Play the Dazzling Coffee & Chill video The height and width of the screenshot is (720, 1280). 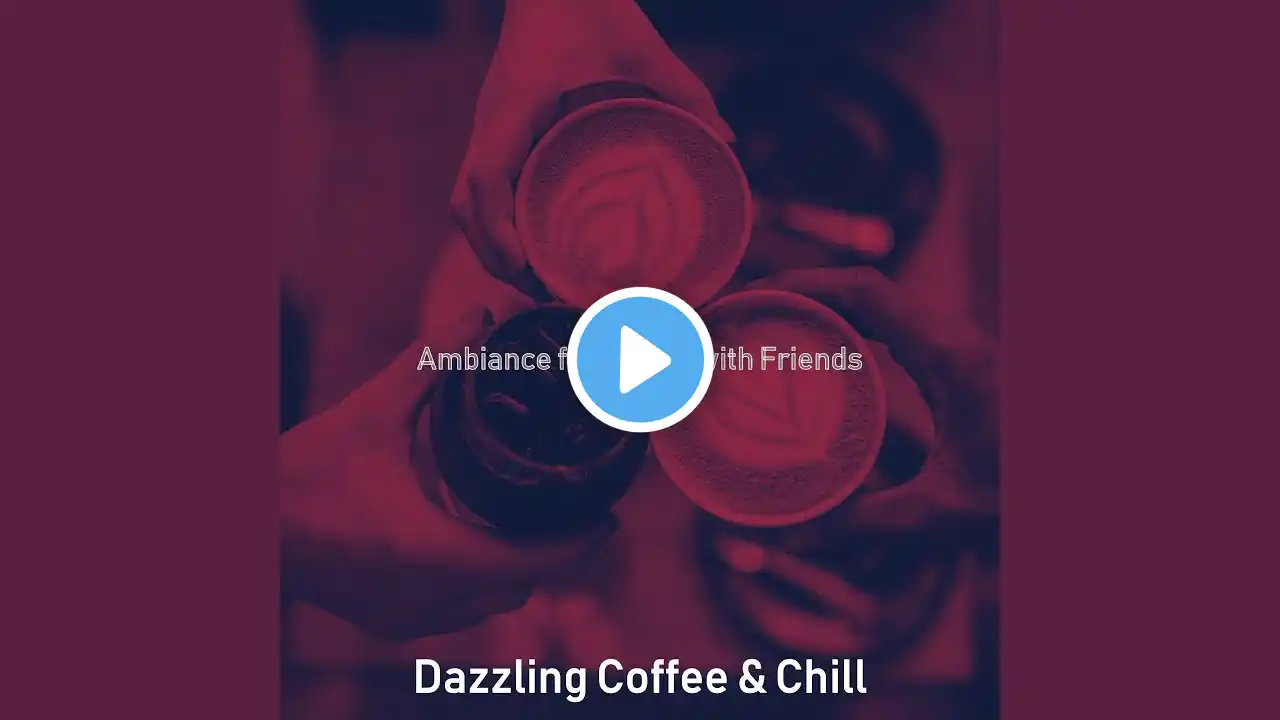[x=640, y=359]
